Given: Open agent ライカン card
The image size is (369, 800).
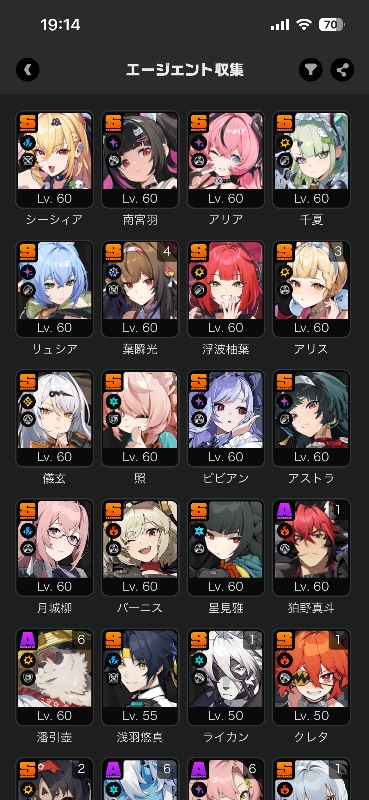Looking at the screenshot, I should pyautogui.click(x=226, y=677).
